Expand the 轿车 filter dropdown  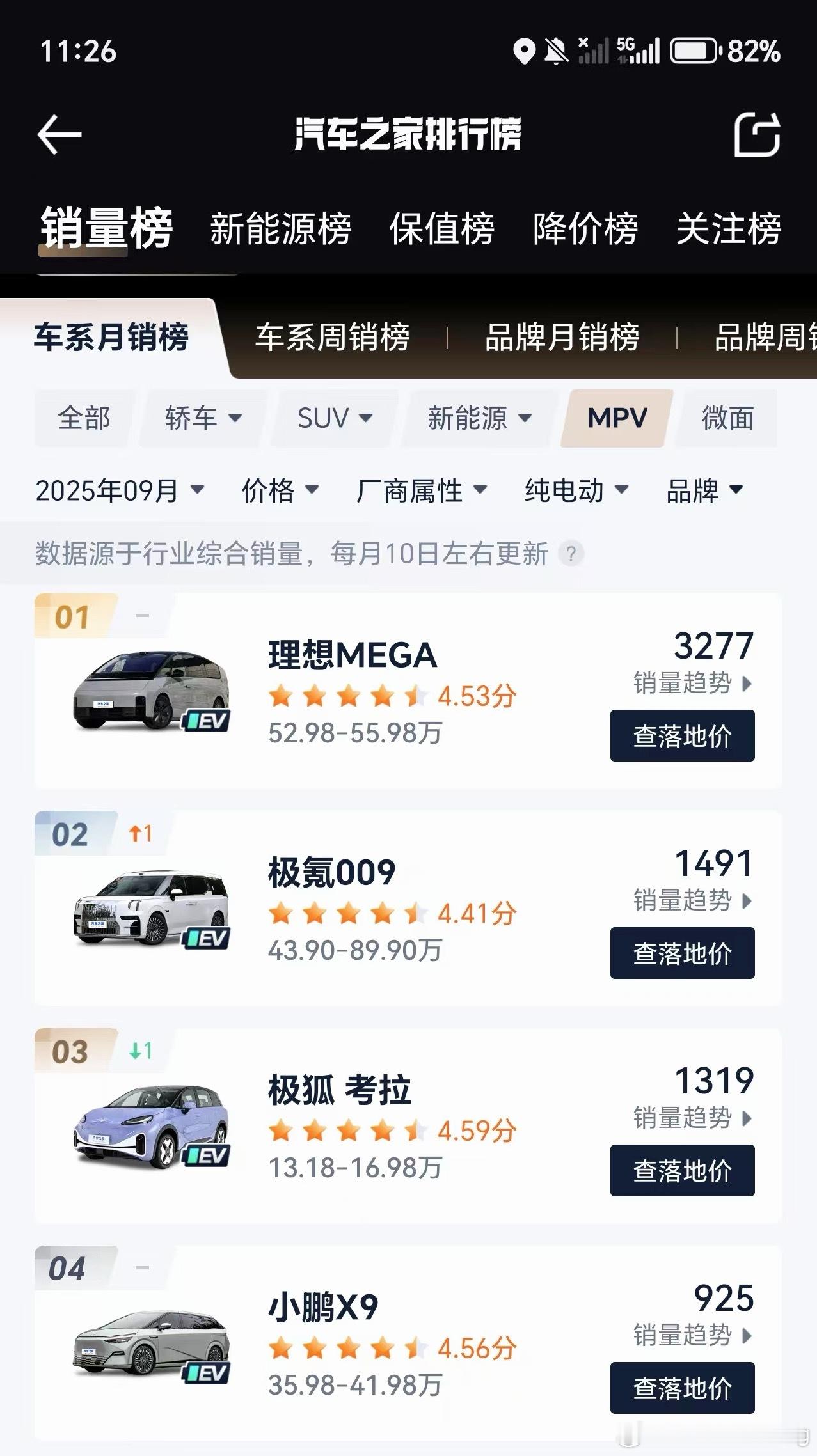pos(203,418)
